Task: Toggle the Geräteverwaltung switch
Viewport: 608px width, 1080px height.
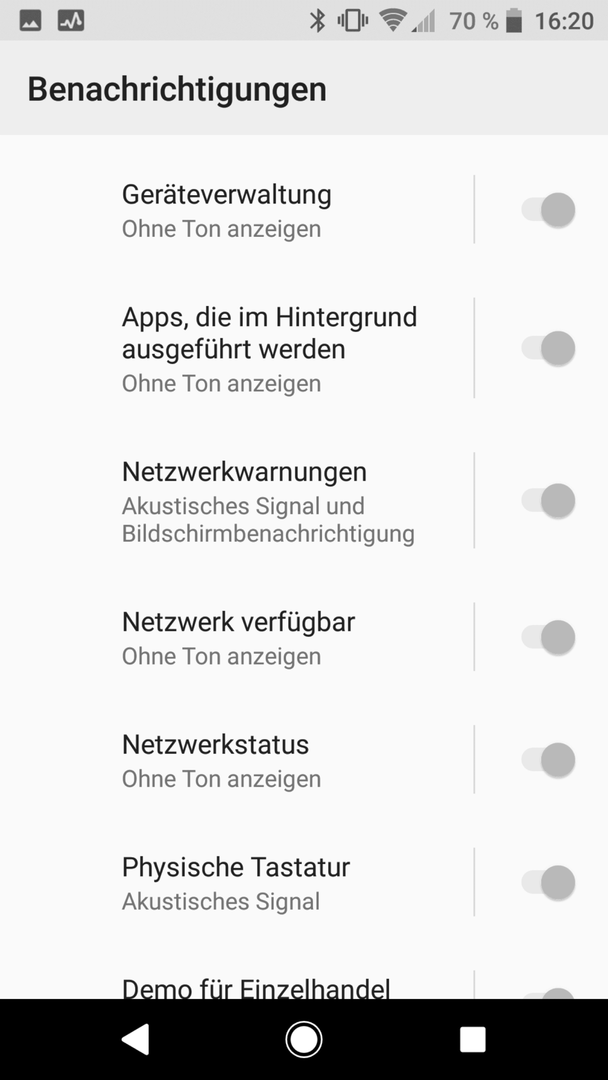Action: (x=548, y=209)
